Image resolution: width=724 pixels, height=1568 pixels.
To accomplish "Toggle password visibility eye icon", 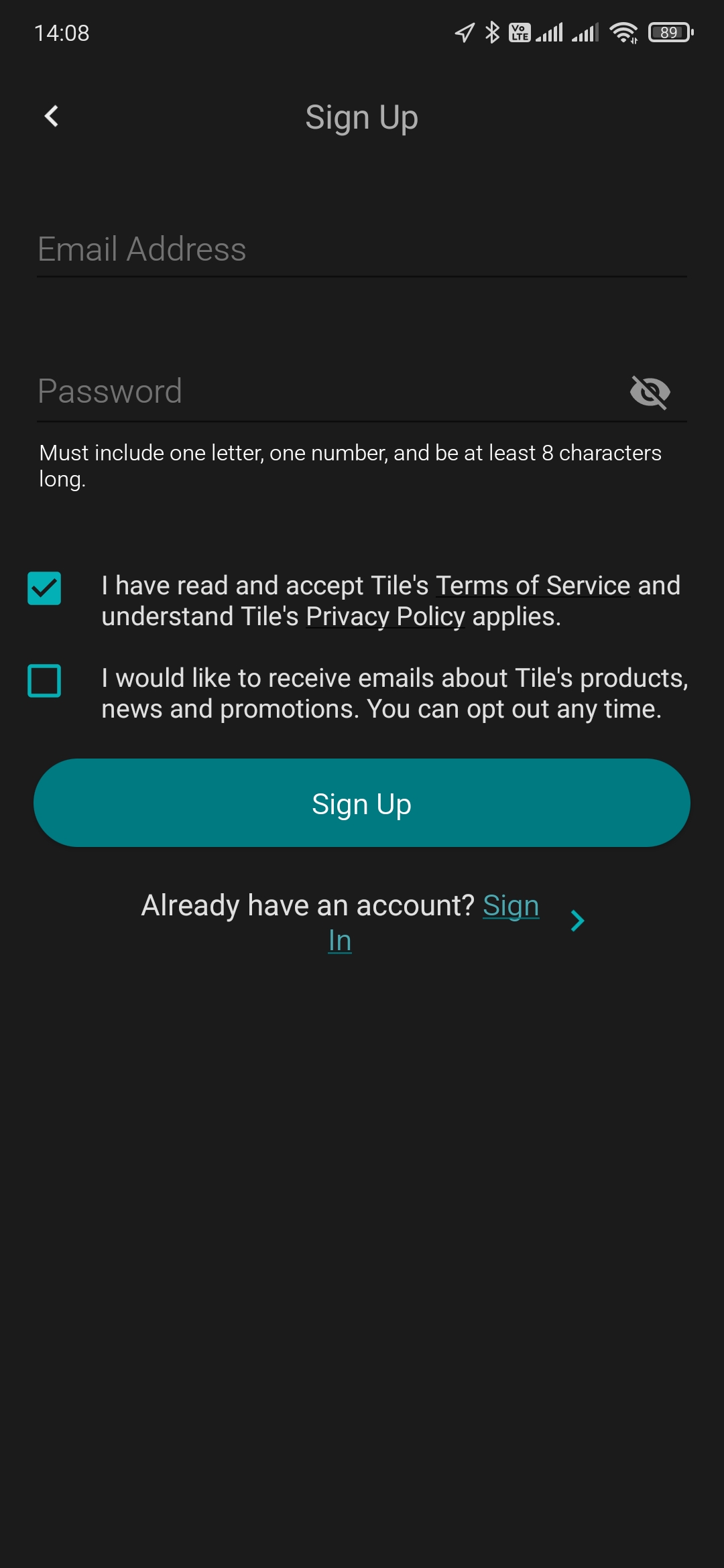I will 650,392.
